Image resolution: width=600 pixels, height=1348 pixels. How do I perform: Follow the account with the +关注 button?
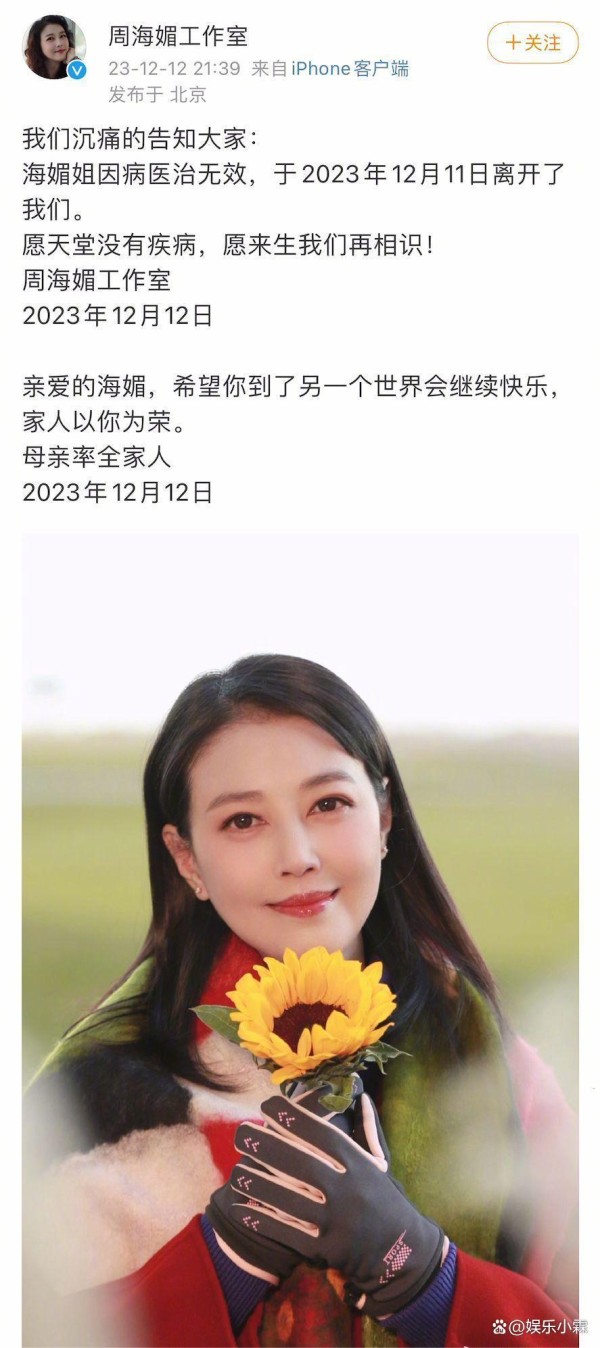[532, 43]
